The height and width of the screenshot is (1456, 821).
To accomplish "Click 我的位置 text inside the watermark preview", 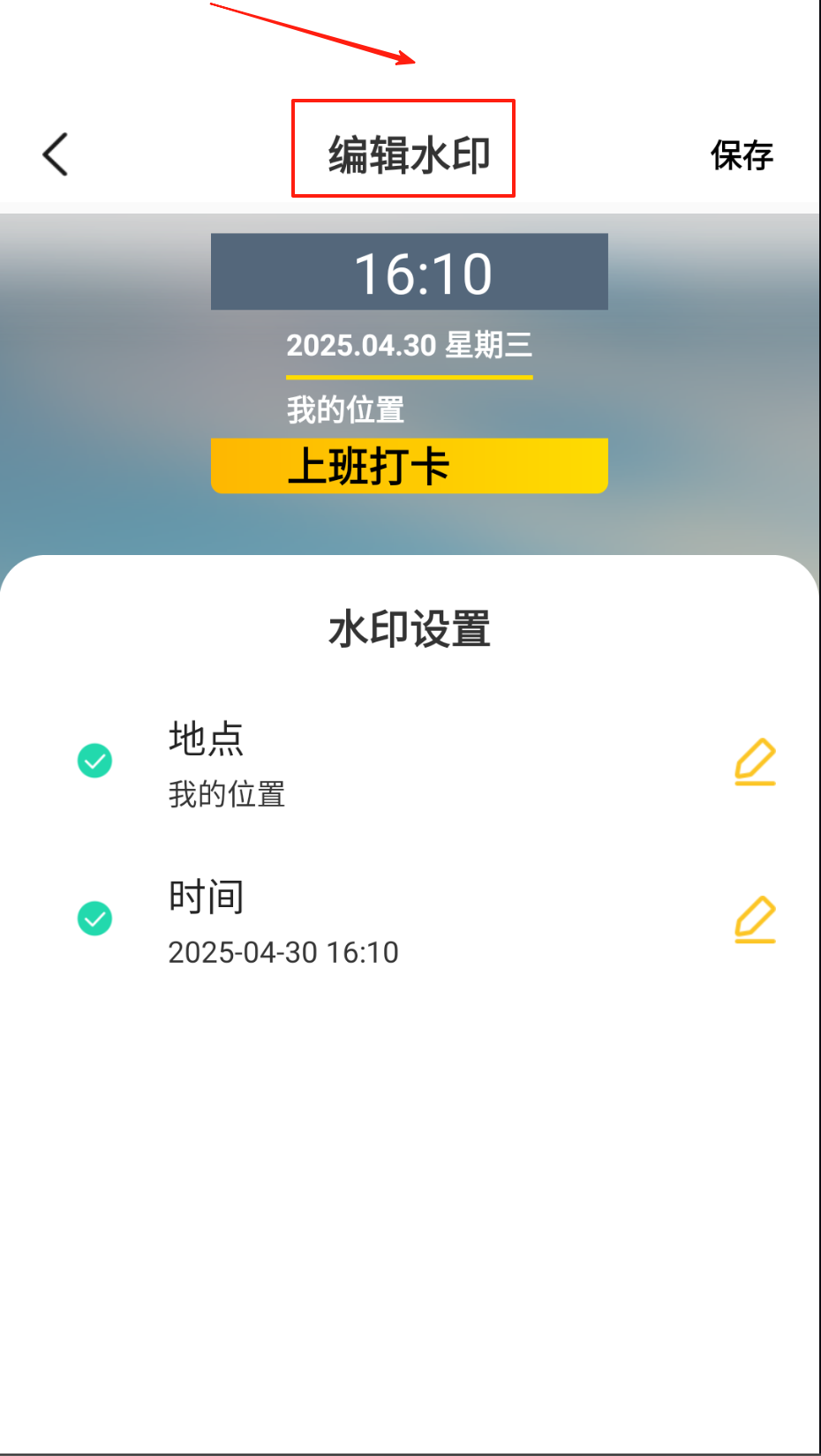I will (343, 409).
